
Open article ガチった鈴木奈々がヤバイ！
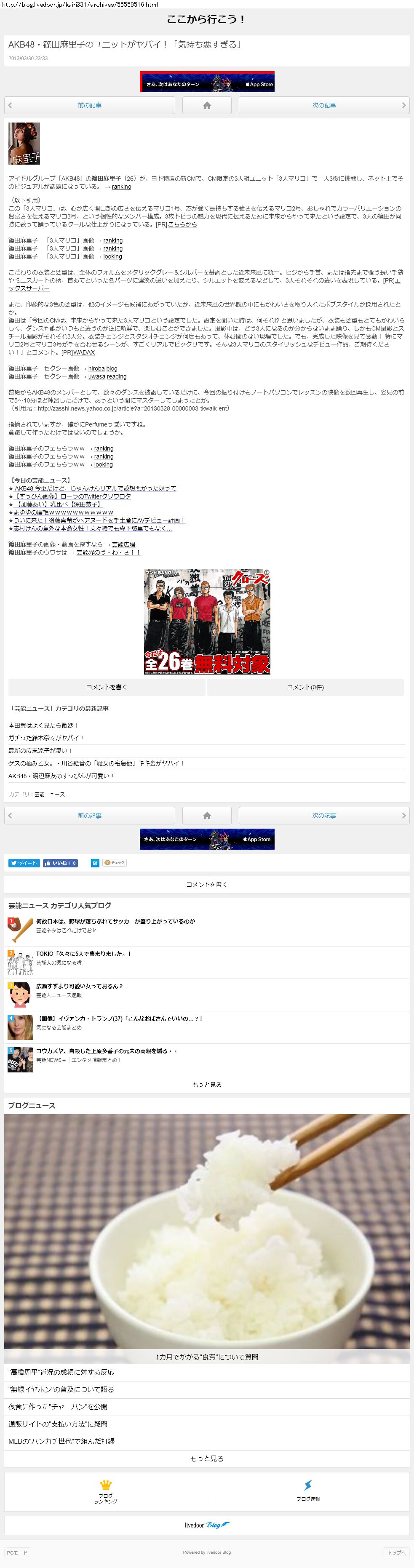[x=46, y=738]
